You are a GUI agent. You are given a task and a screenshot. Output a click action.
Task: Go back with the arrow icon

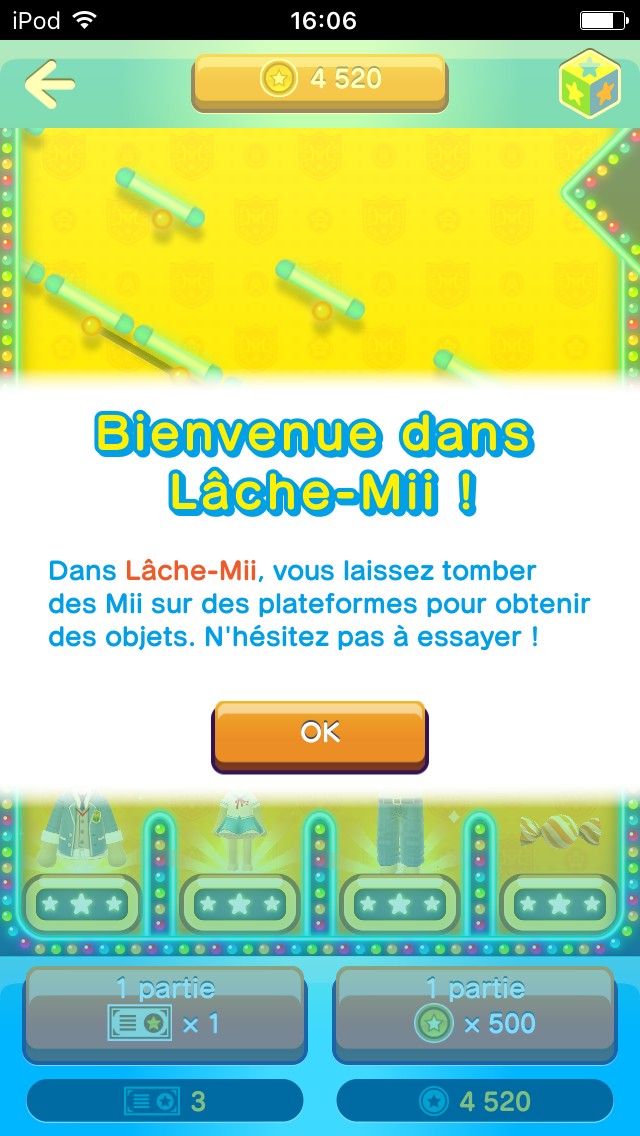click(x=49, y=85)
